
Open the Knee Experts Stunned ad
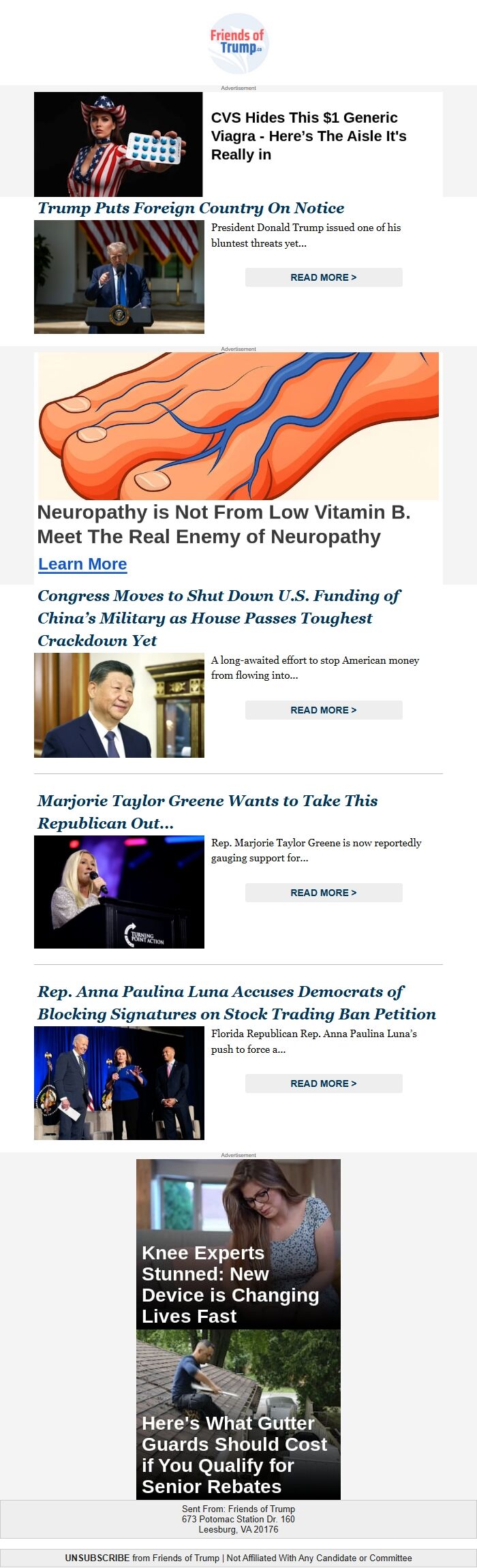click(x=238, y=1244)
